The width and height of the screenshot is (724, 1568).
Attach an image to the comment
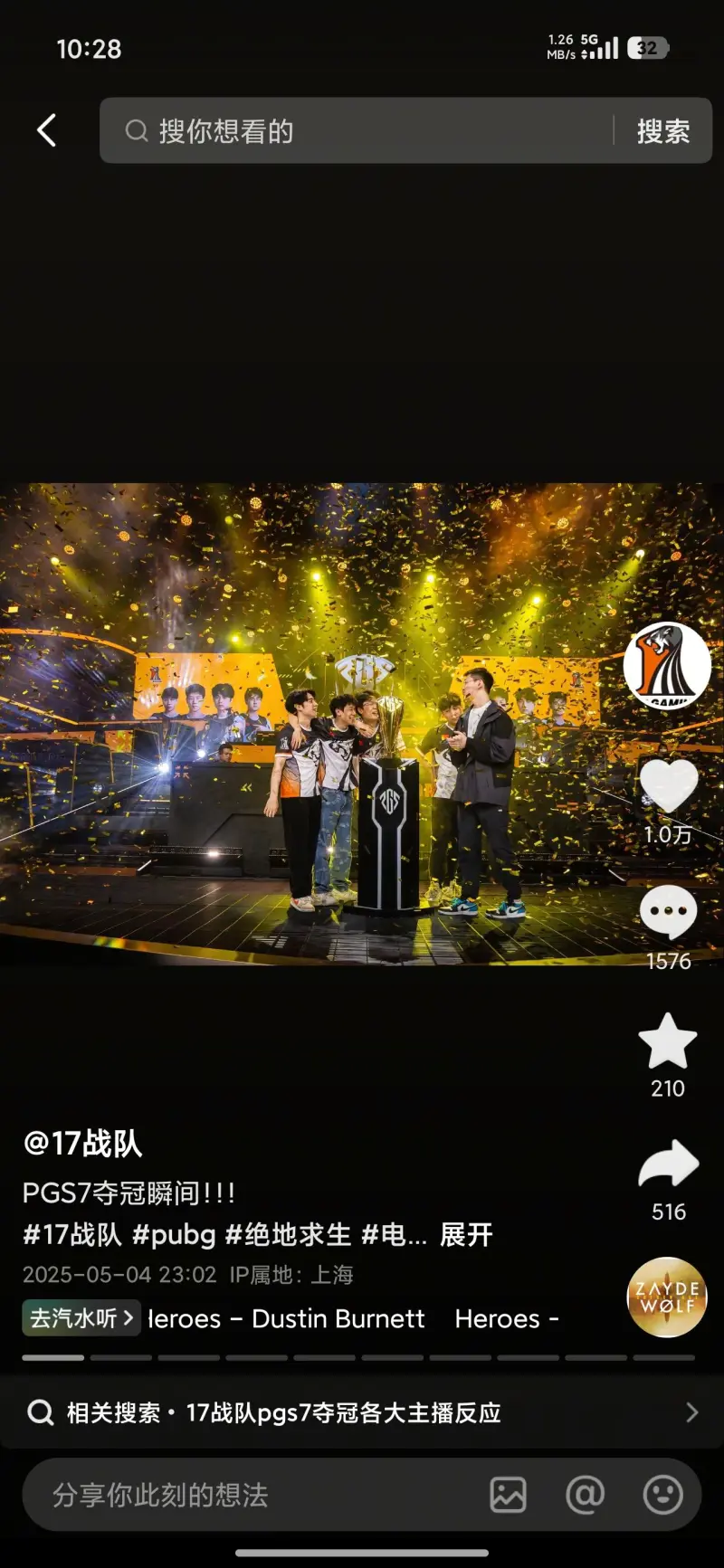click(508, 1495)
